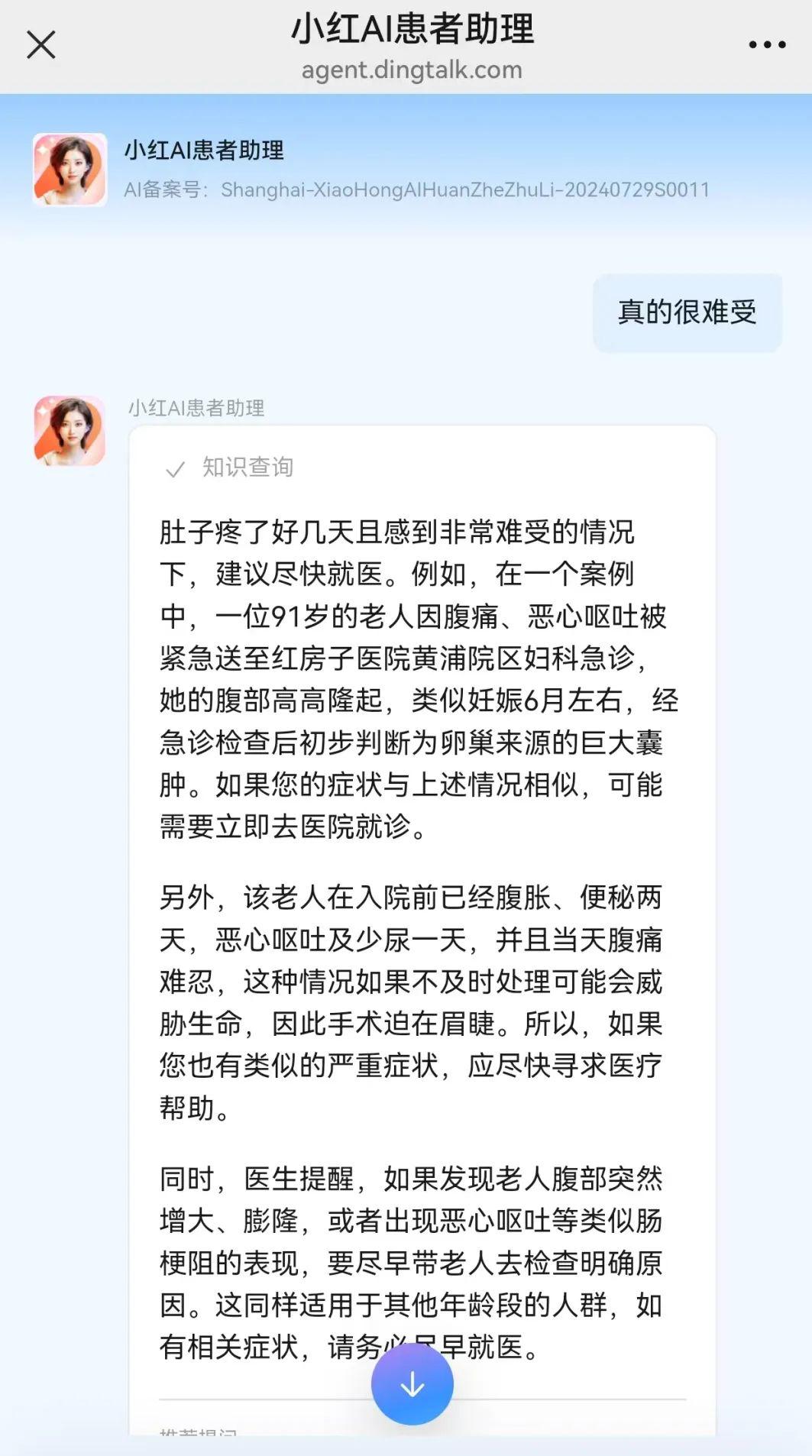
Task: Open the three-dot overflow menu
Action: point(767,44)
